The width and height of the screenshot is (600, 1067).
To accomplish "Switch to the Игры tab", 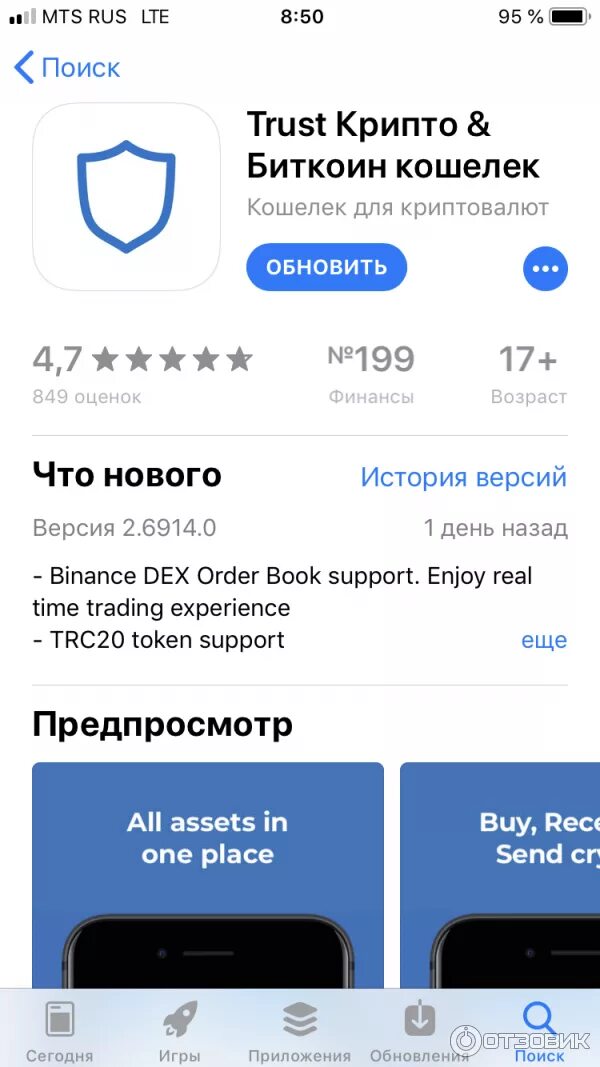I will coord(180,1030).
